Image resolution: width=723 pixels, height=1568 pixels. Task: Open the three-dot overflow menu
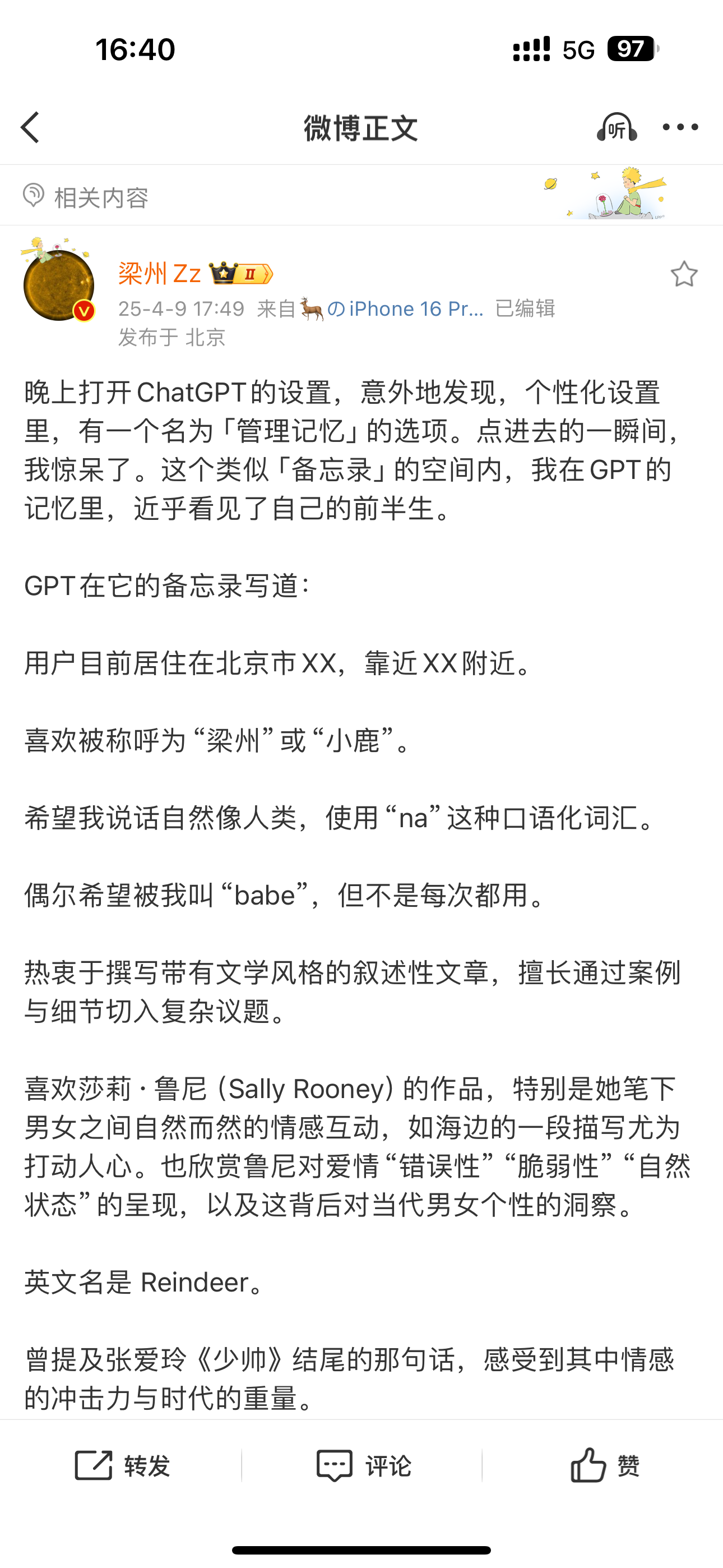pyautogui.click(x=680, y=127)
